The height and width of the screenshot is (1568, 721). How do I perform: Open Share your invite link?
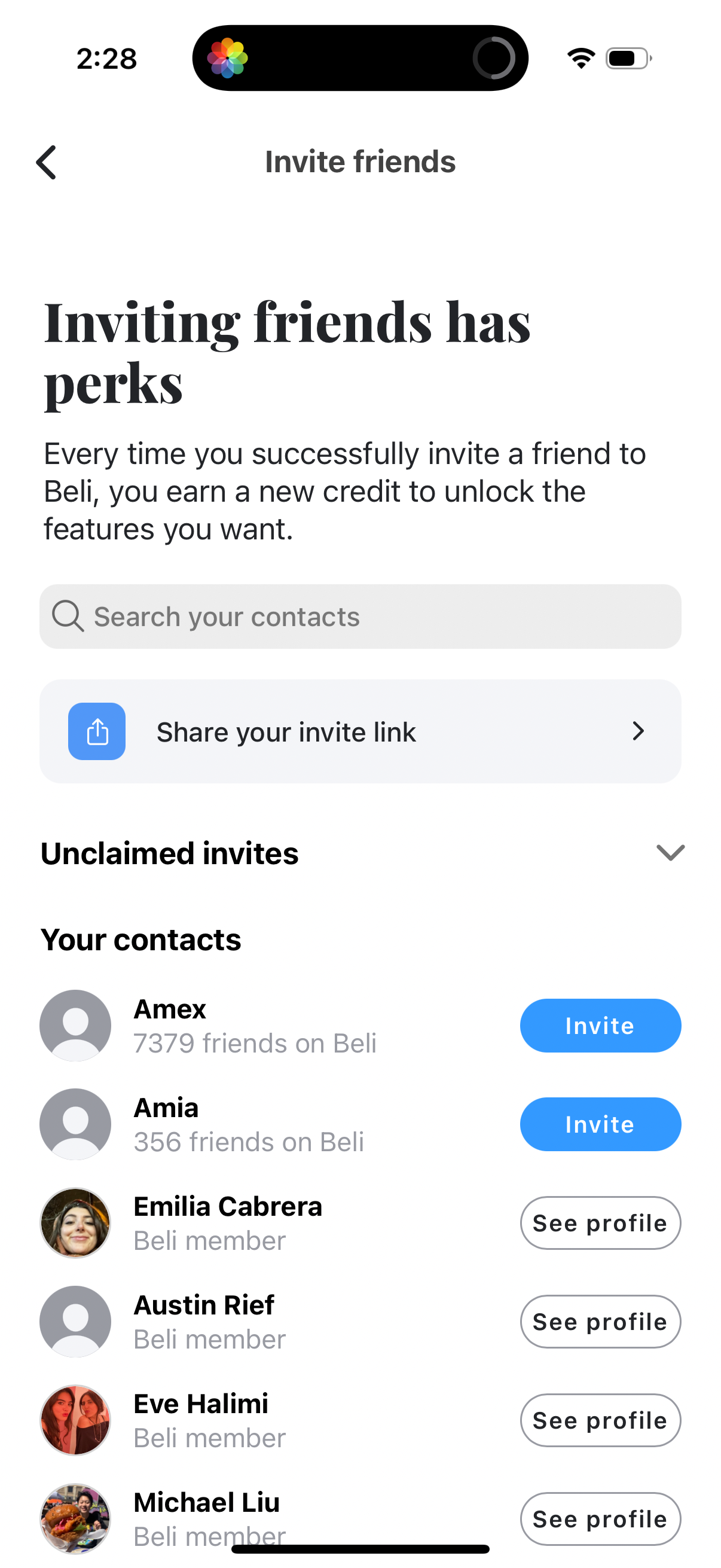pos(360,731)
